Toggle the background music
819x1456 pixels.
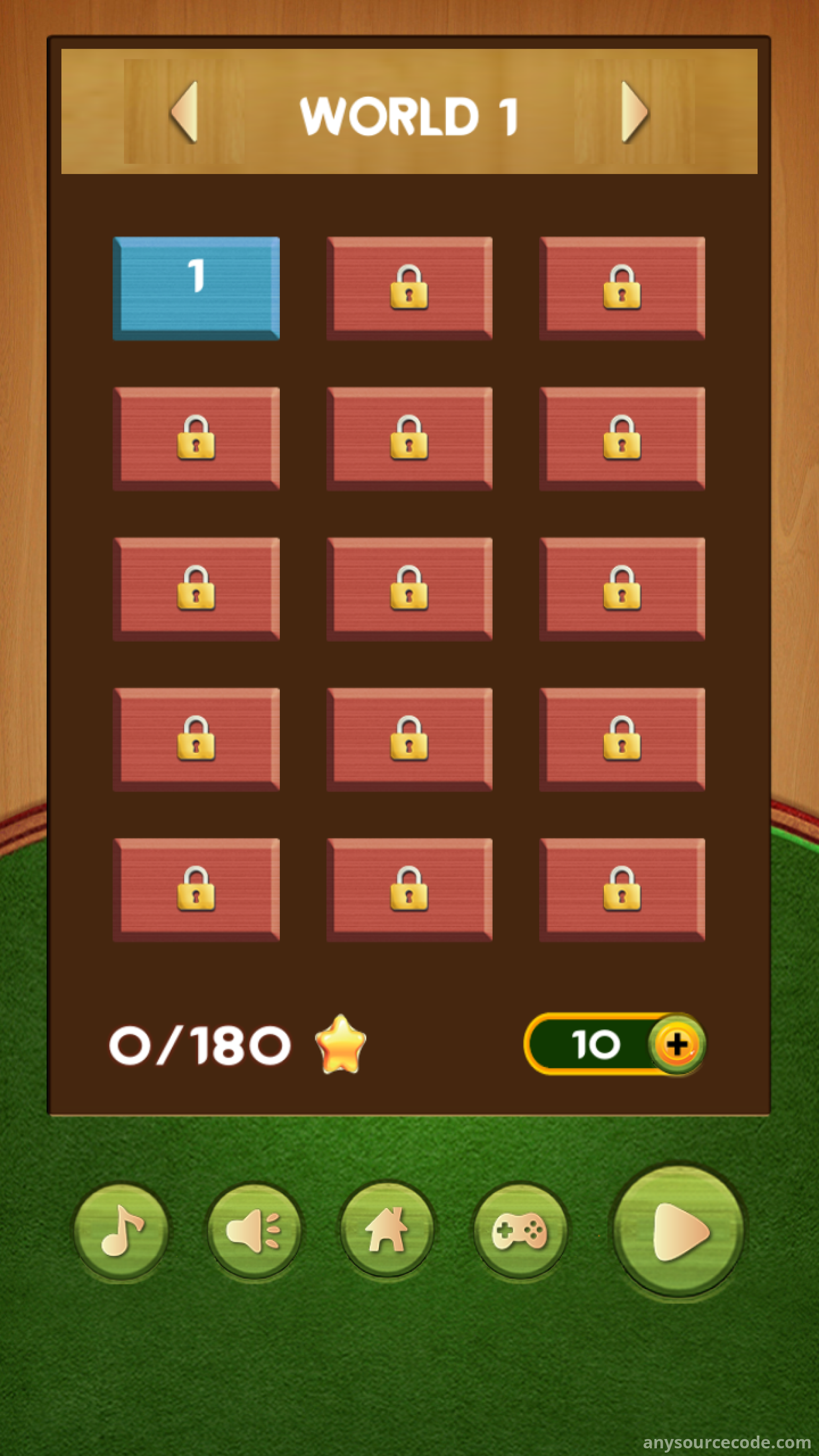click(121, 1231)
